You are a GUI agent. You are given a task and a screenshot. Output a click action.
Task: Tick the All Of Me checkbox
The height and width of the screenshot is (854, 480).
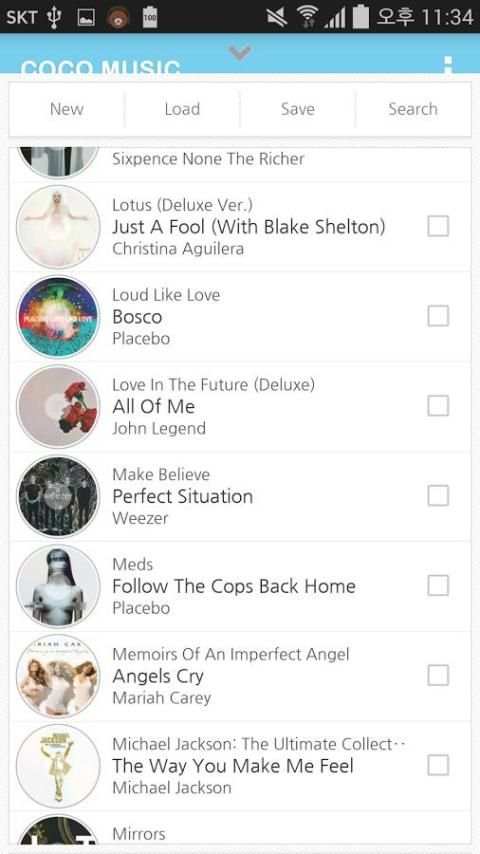pyautogui.click(x=438, y=406)
